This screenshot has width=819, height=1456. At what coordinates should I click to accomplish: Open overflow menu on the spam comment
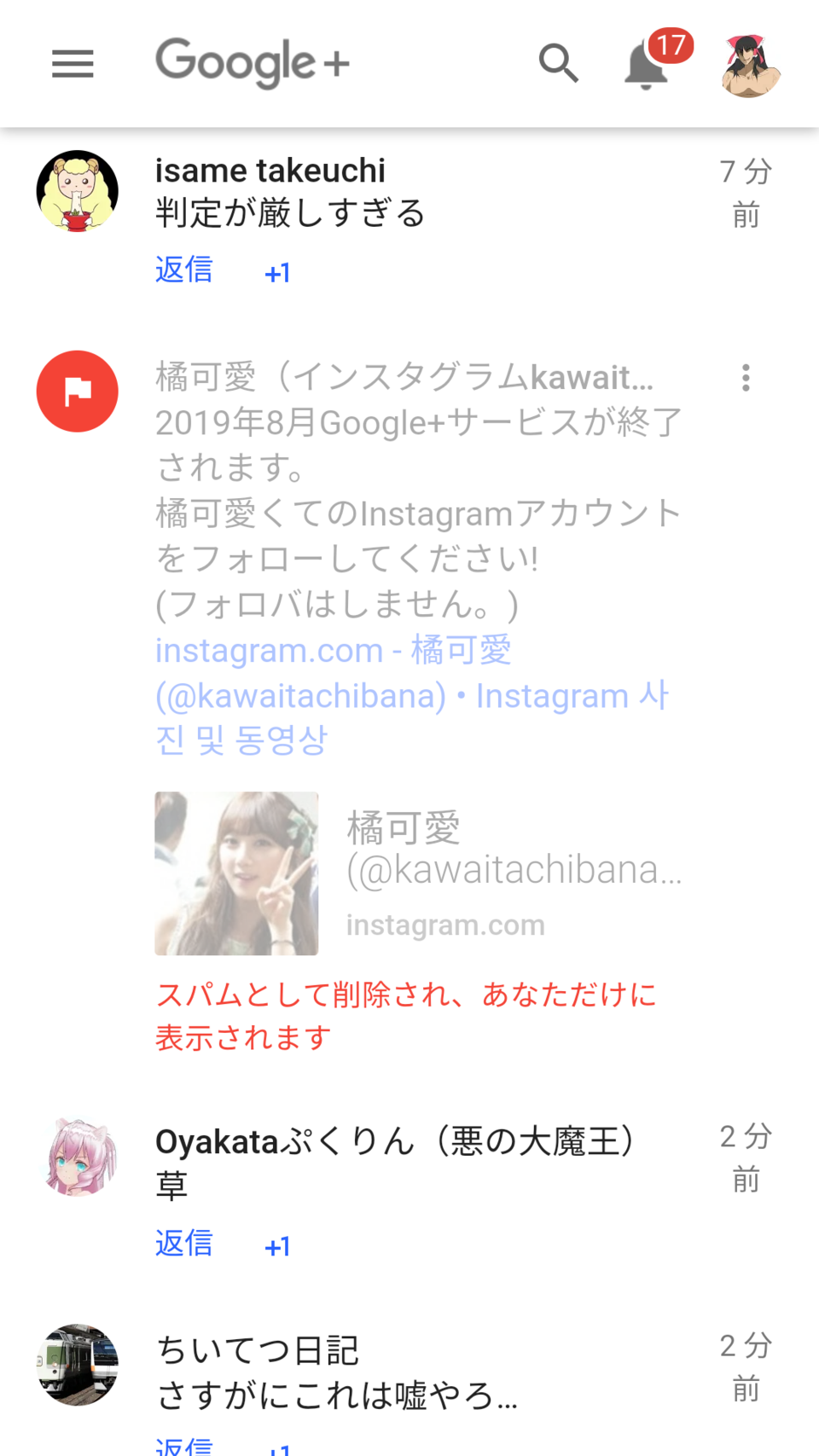click(746, 377)
